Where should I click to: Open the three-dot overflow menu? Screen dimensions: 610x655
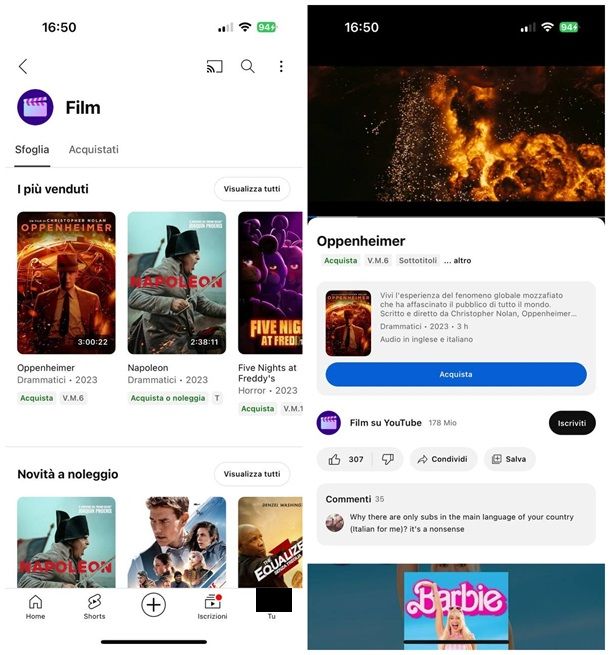281,66
